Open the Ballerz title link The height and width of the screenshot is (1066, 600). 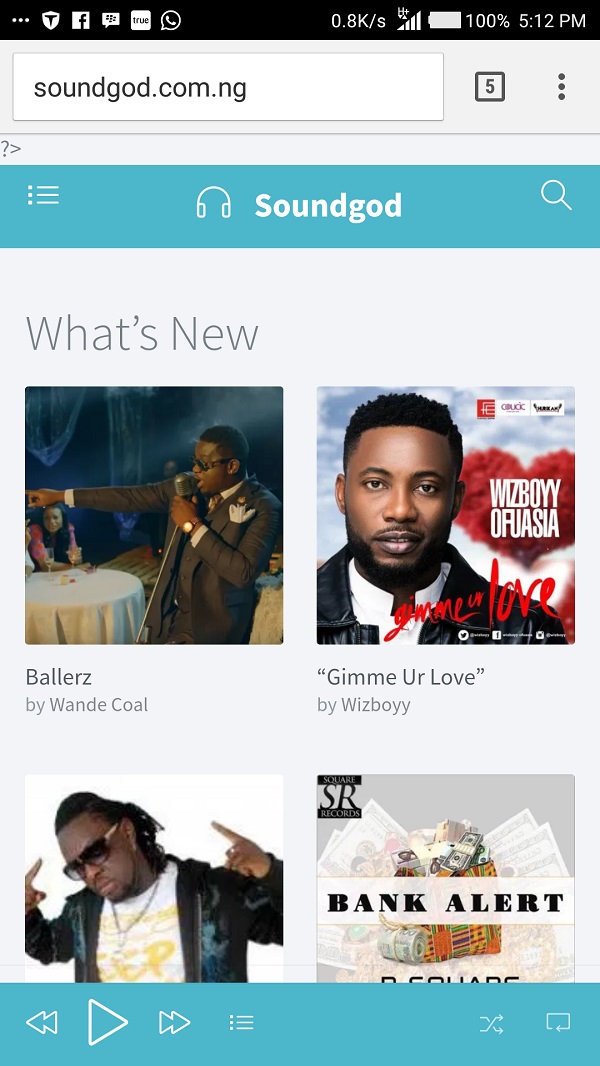pyautogui.click(x=58, y=677)
